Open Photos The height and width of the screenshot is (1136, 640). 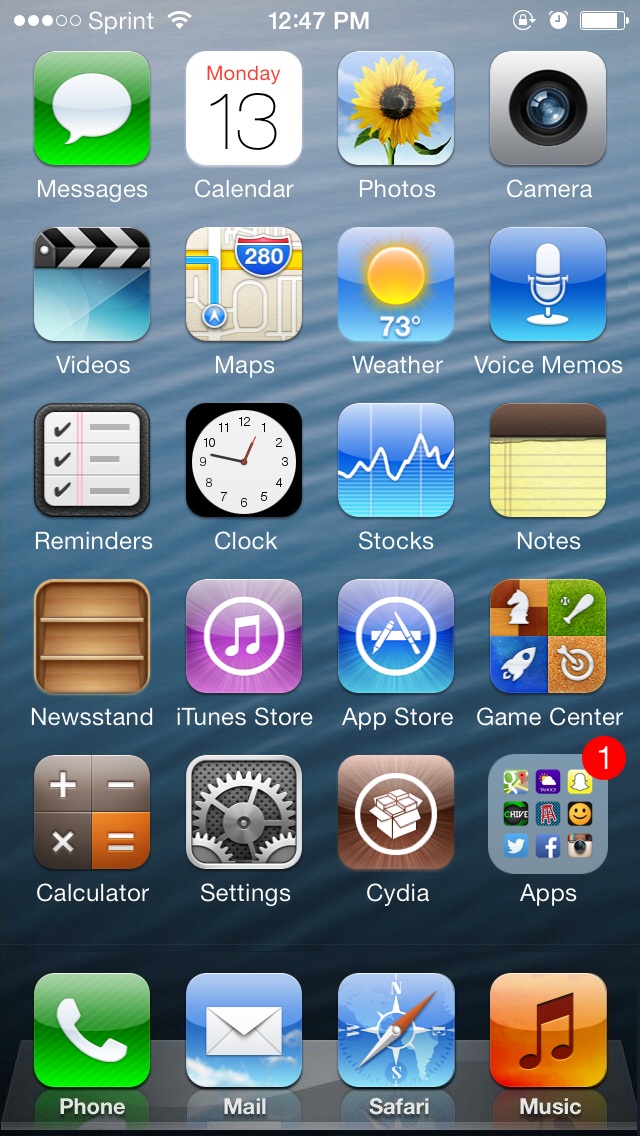click(x=396, y=109)
